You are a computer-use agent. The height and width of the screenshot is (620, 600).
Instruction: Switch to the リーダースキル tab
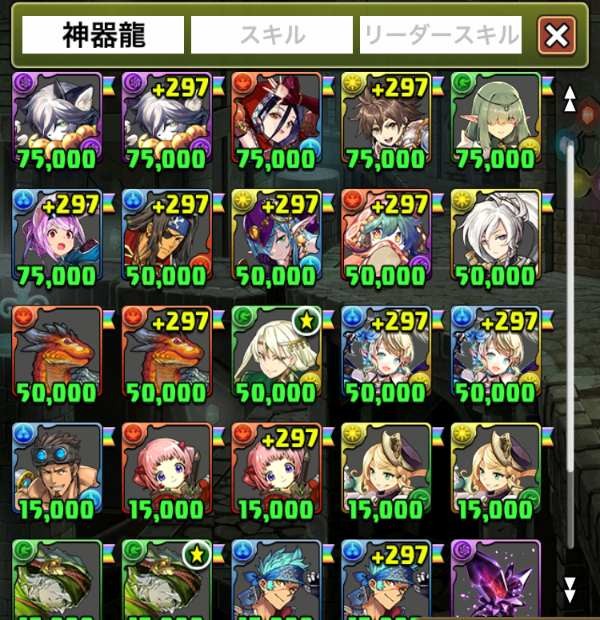(x=440, y=36)
